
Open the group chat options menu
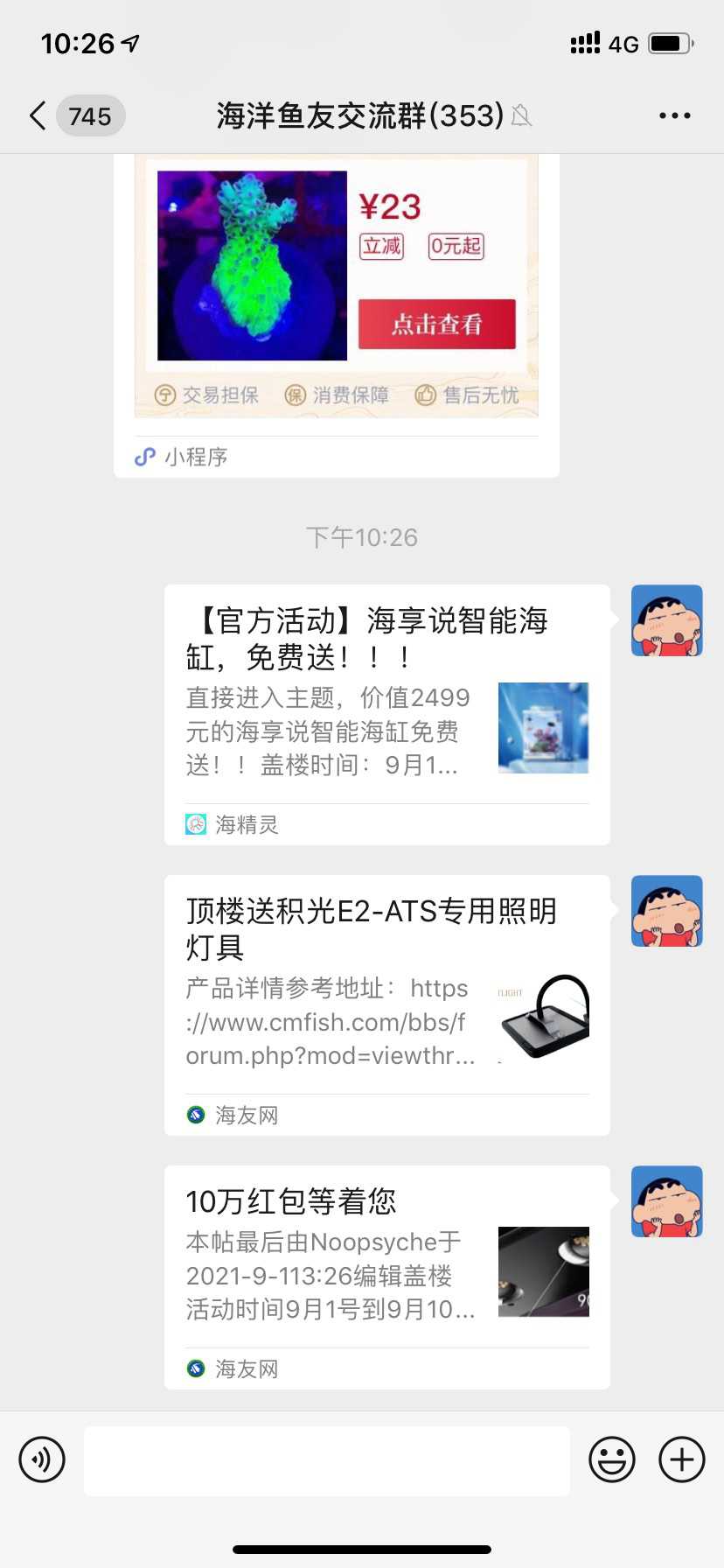click(x=674, y=115)
